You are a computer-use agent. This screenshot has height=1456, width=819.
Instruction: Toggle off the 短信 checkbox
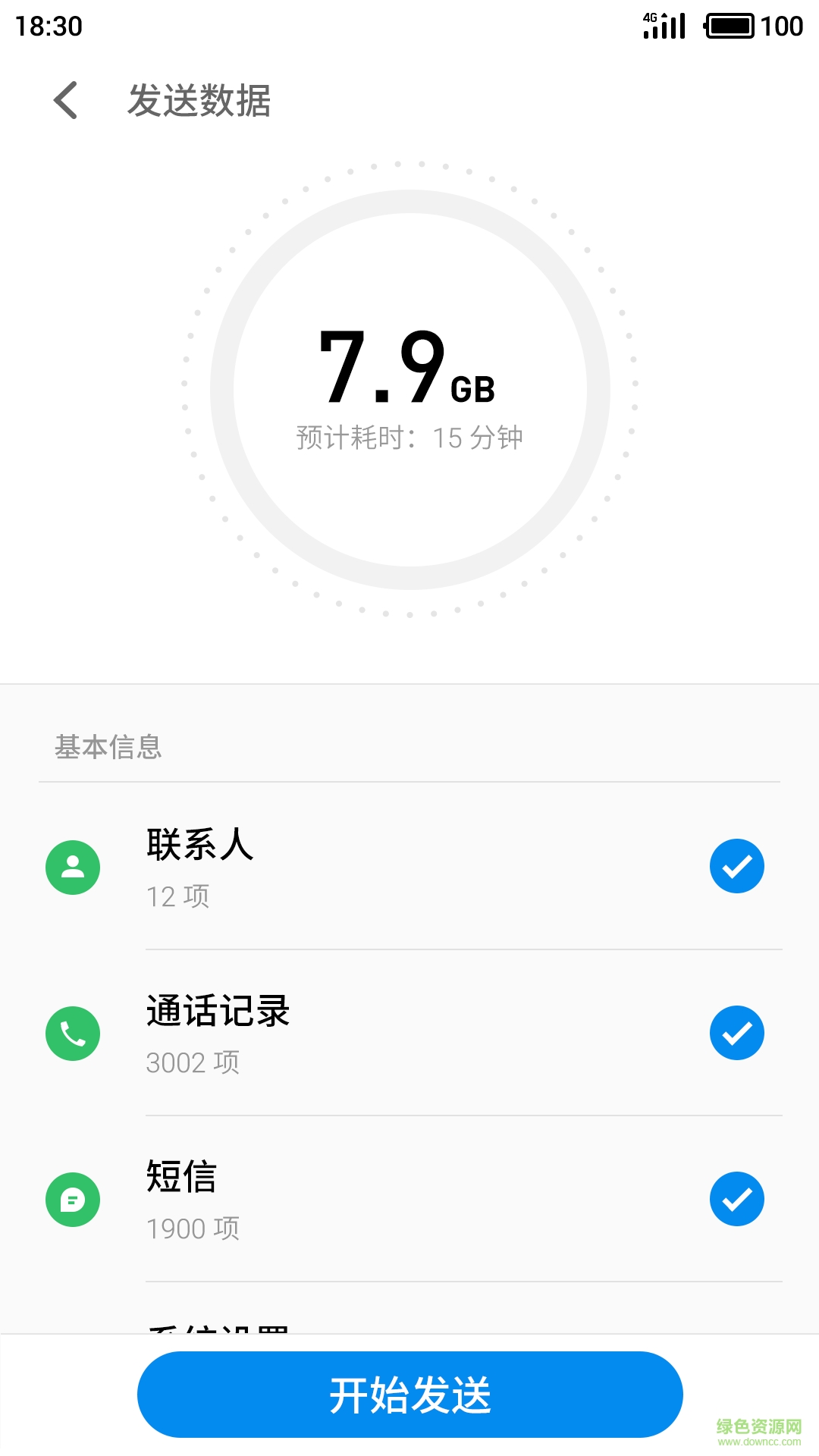[736, 1200]
